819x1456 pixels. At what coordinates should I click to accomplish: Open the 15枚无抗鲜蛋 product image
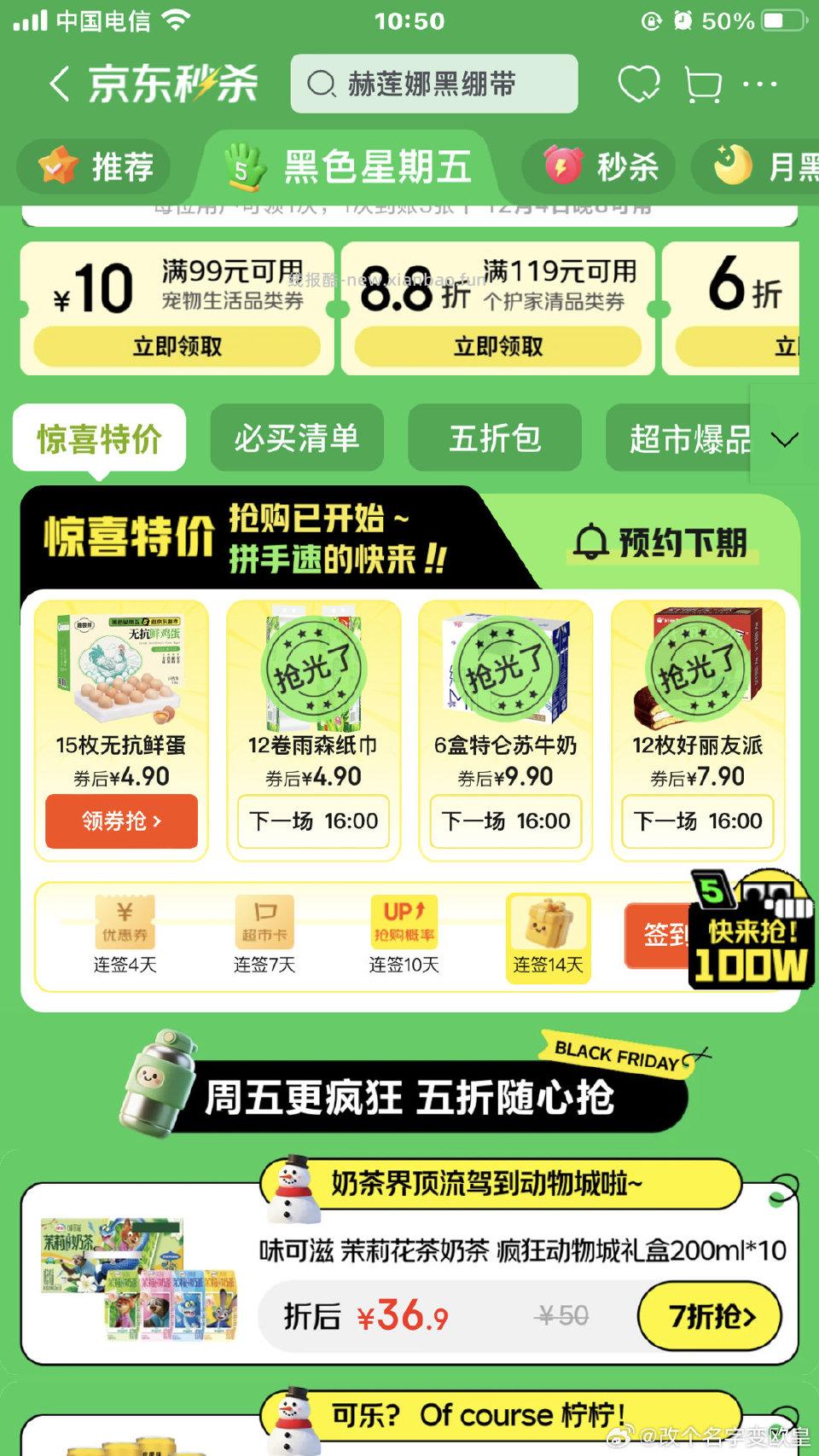click(119, 670)
